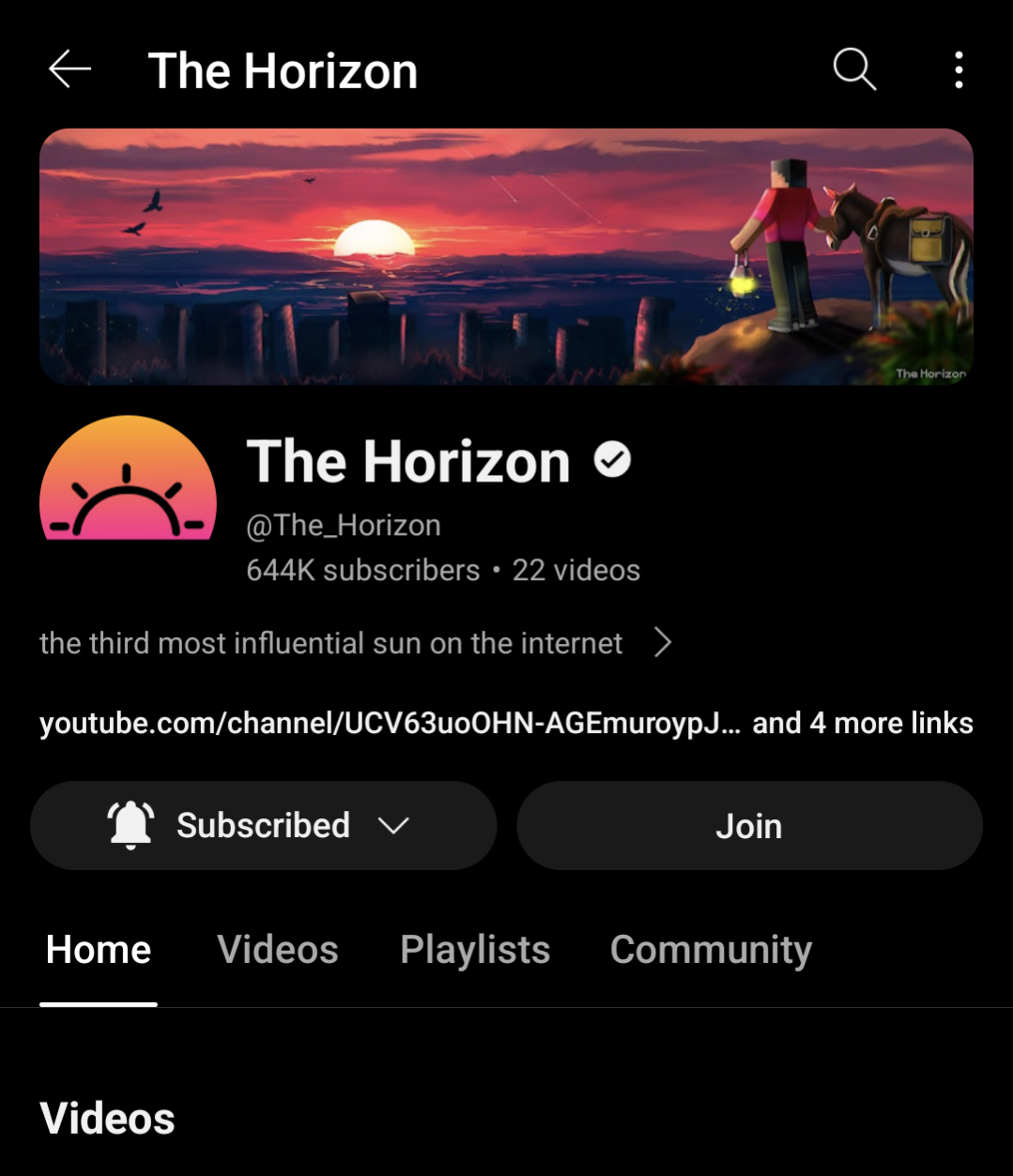Select the Home tab

point(99,950)
